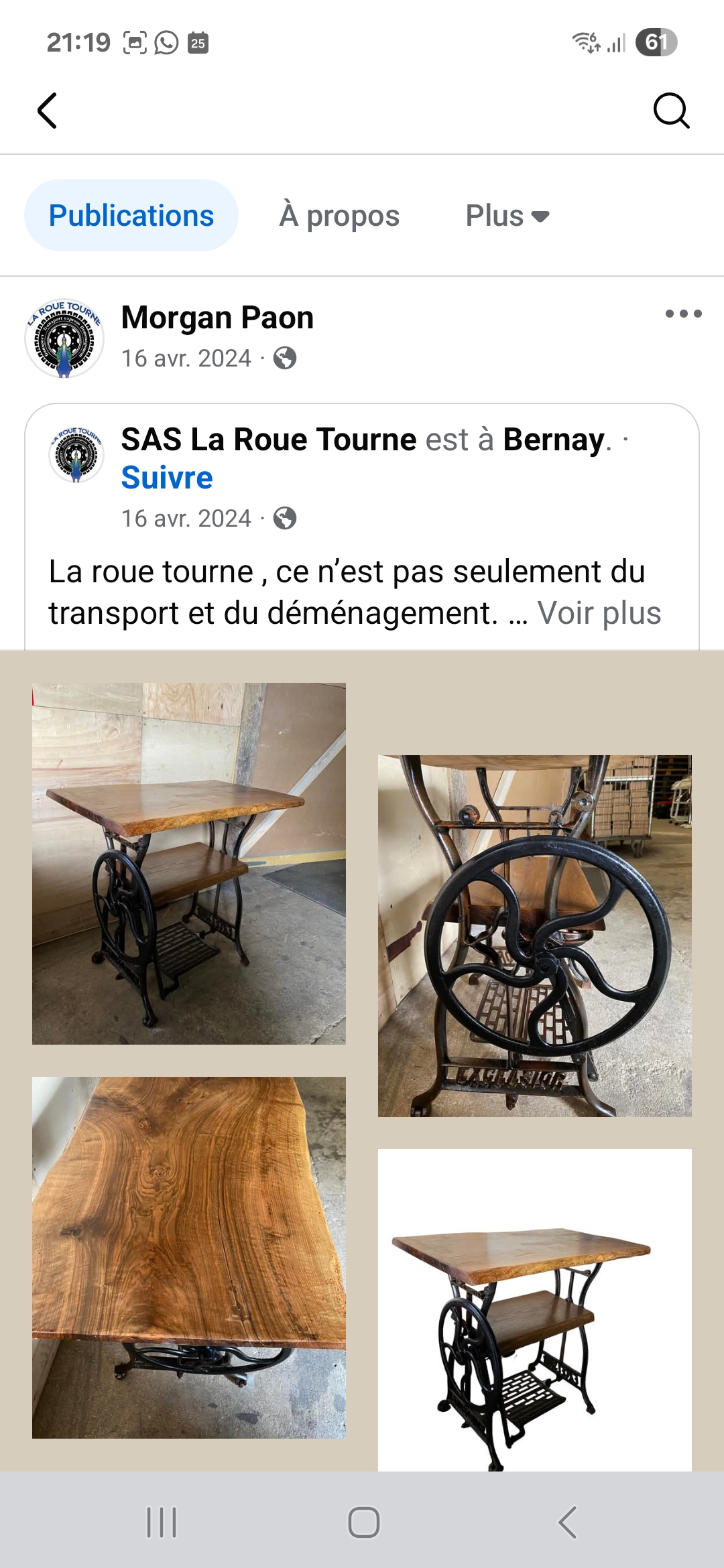Follow the page with Suivre
Screen dimensions: 724x1568
[x=167, y=478]
